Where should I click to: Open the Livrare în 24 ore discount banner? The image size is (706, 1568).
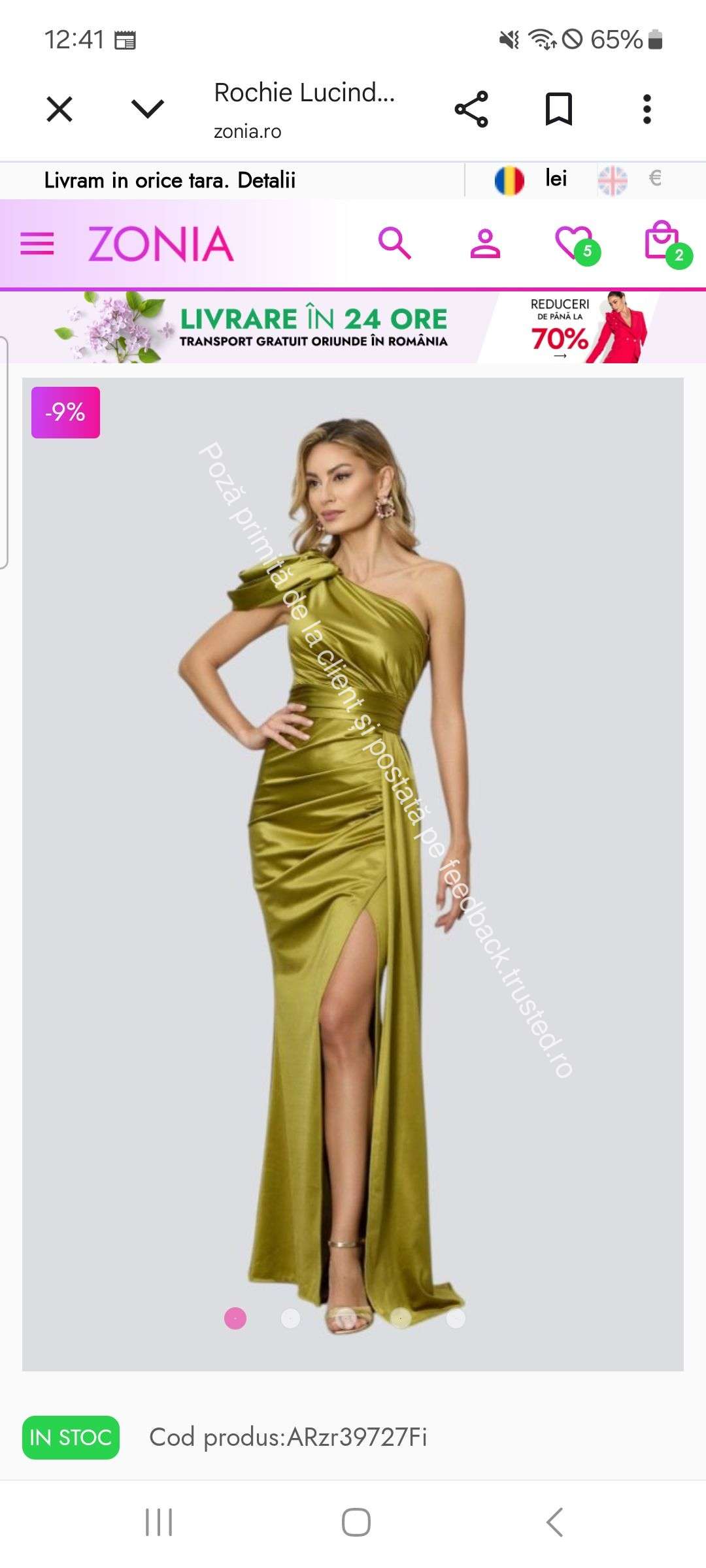coord(353,327)
